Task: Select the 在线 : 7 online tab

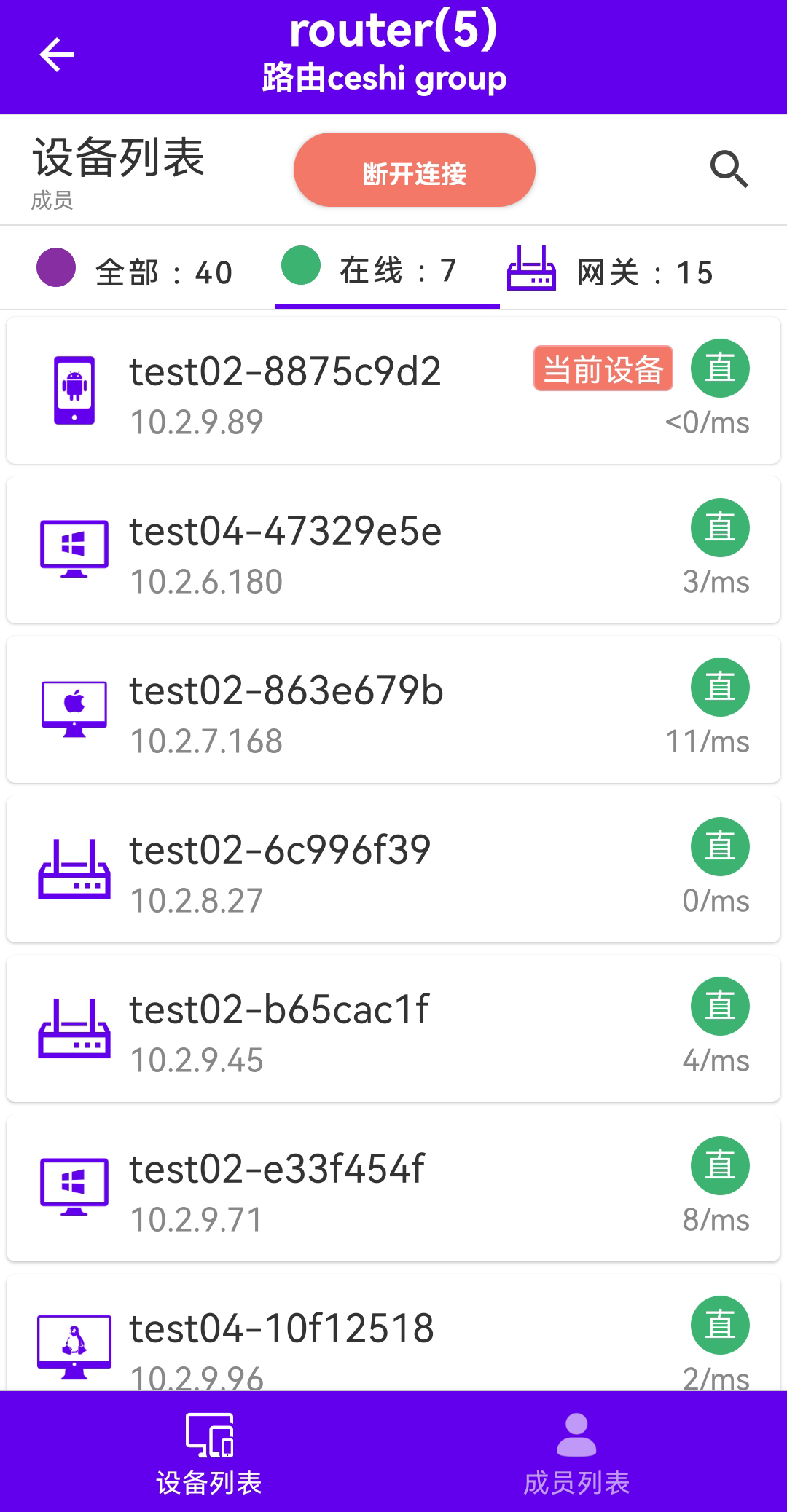Action: (387, 269)
